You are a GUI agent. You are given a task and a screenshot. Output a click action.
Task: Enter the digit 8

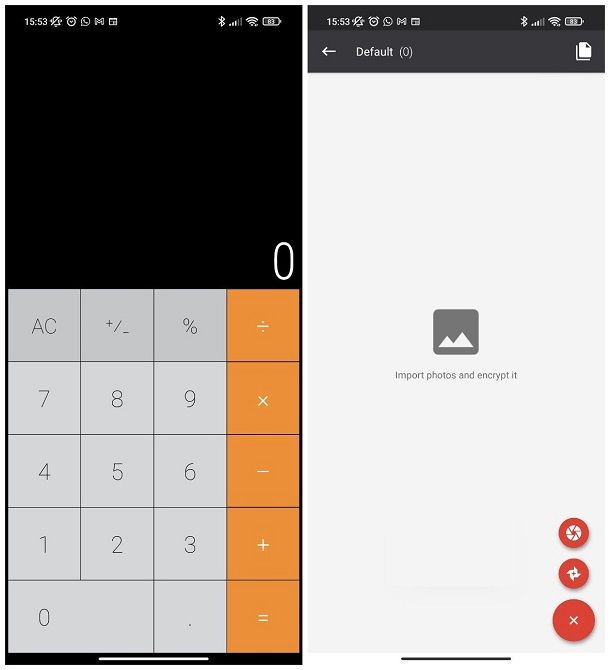(x=117, y=399)
